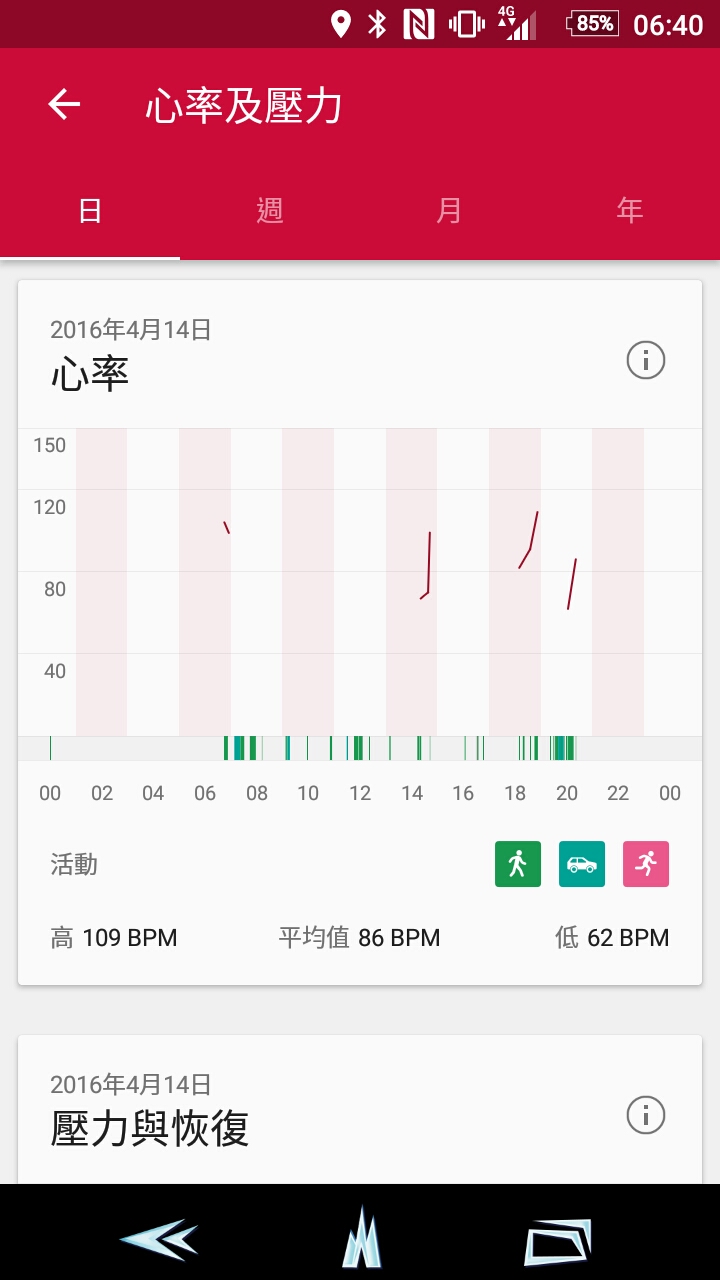This screenshot has height=1280, width=720.
Task: Open info icon on the 壓力與恢復 card
Action: (x=646, y=1115)
